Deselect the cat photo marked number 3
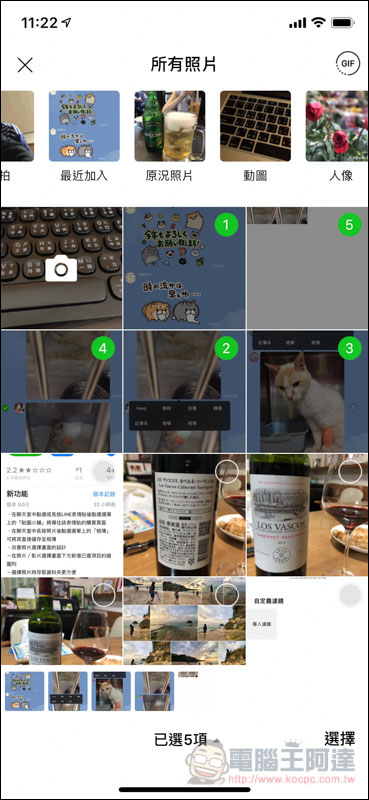 pyautogui.click(x=350, y=348)
